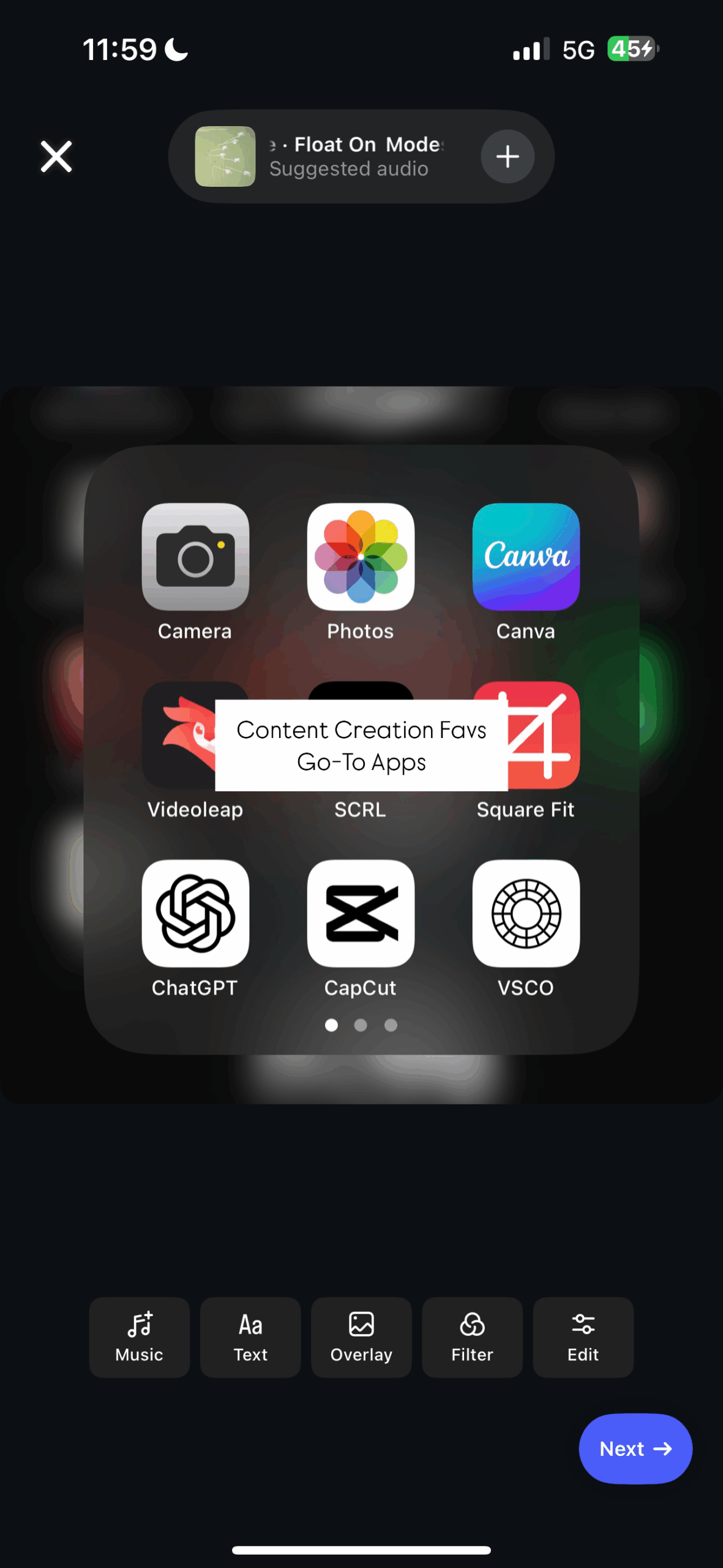Open the Edit adjustments tool

(583, 1337)
